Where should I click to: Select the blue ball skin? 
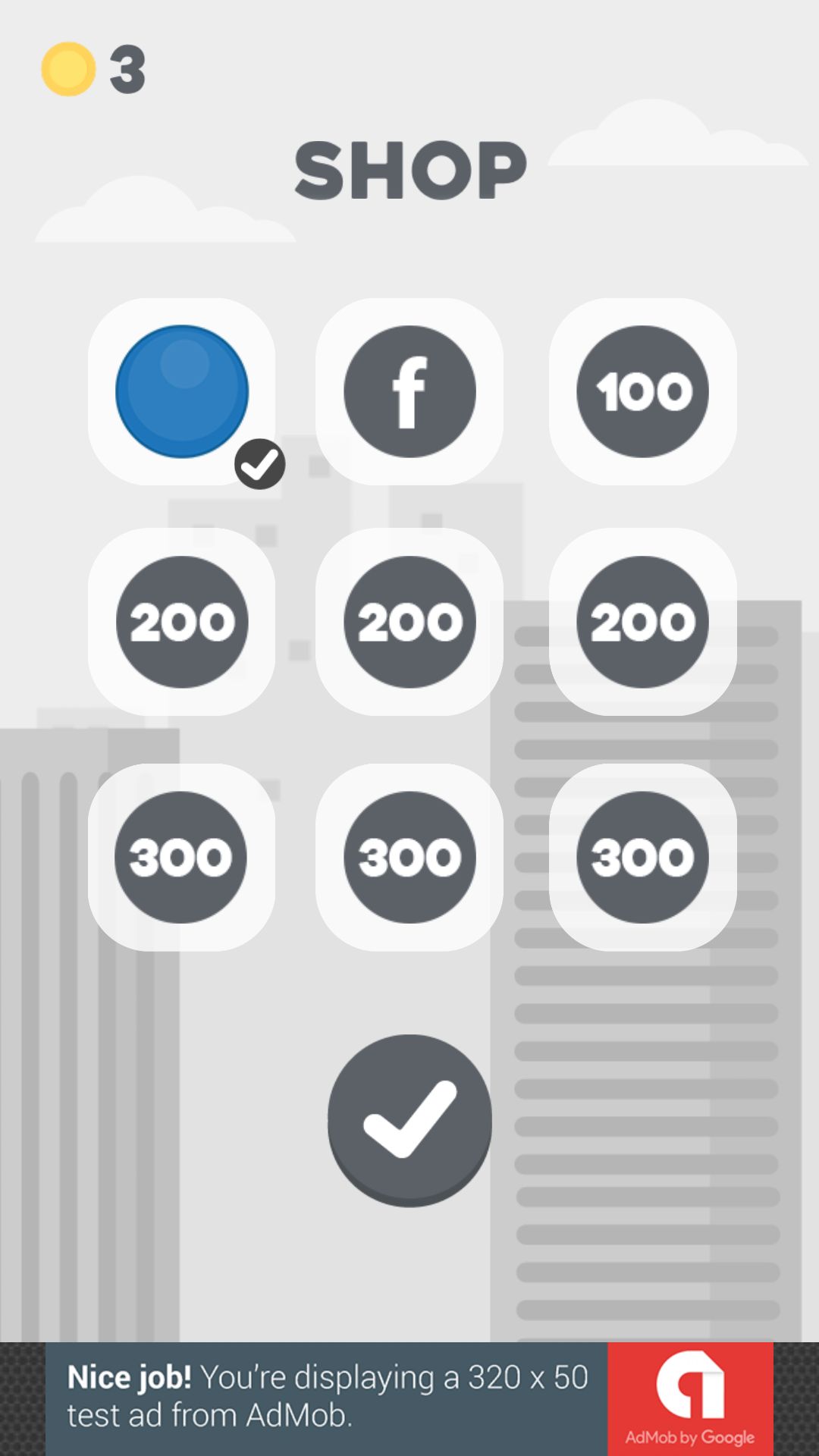pos(182,391)
